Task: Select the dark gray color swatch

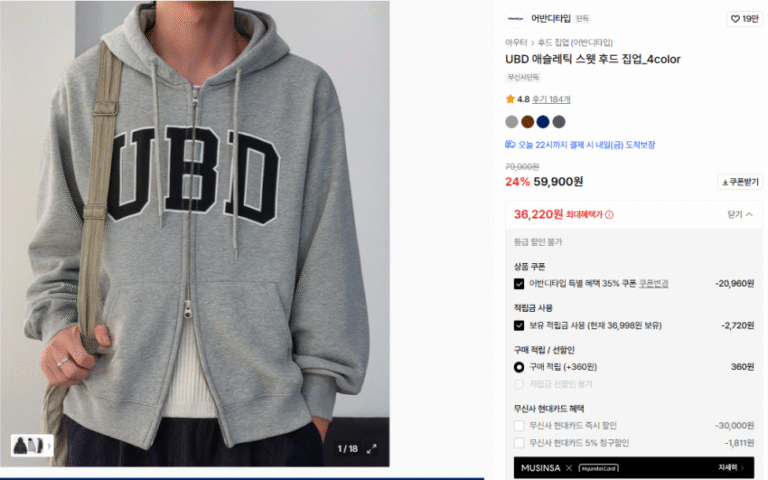Action: [x=559, y=122]
